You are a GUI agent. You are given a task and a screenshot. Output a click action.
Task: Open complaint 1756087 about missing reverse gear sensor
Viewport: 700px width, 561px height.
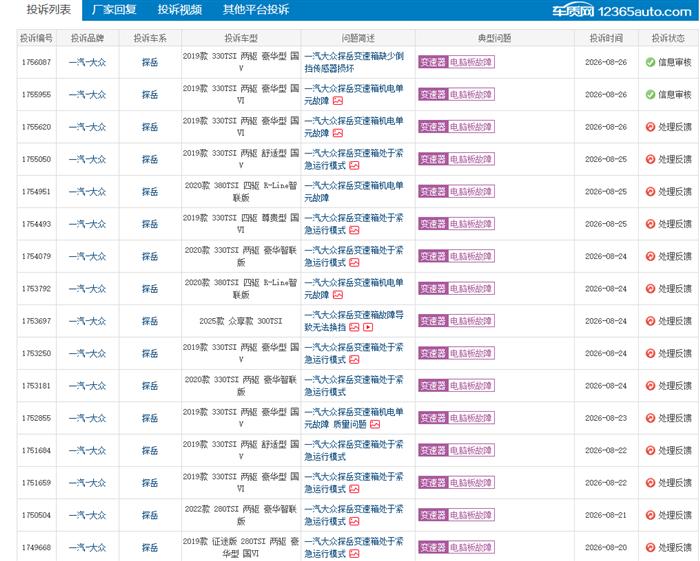354,62
